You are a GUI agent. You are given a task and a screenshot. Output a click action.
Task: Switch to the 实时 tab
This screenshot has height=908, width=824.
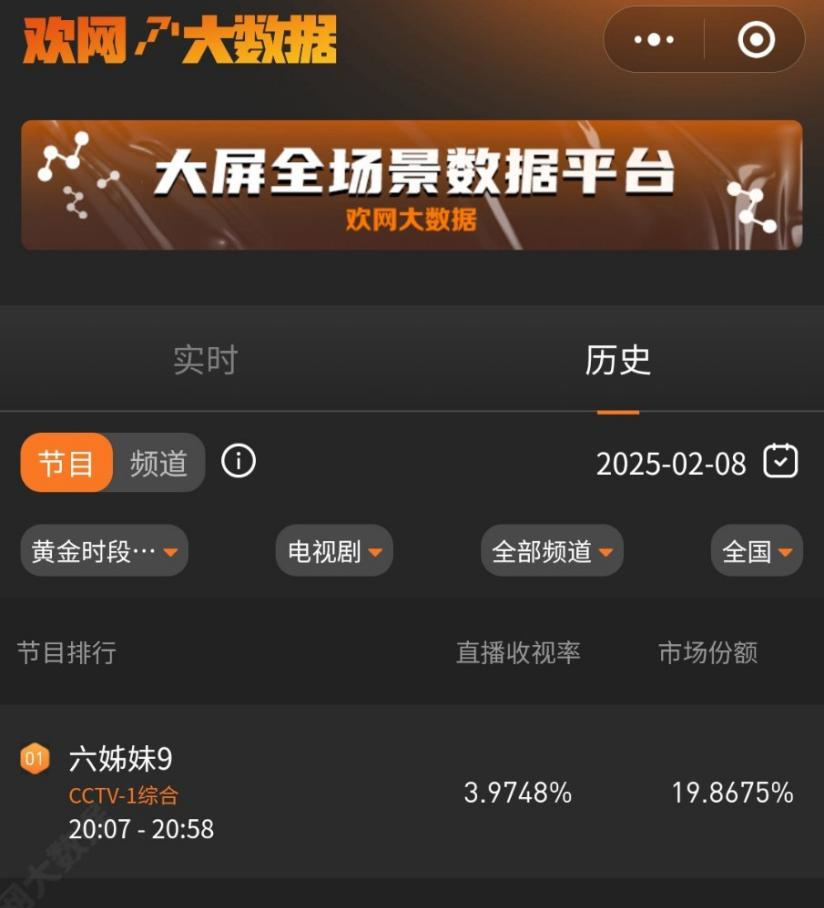click(205, 360)
